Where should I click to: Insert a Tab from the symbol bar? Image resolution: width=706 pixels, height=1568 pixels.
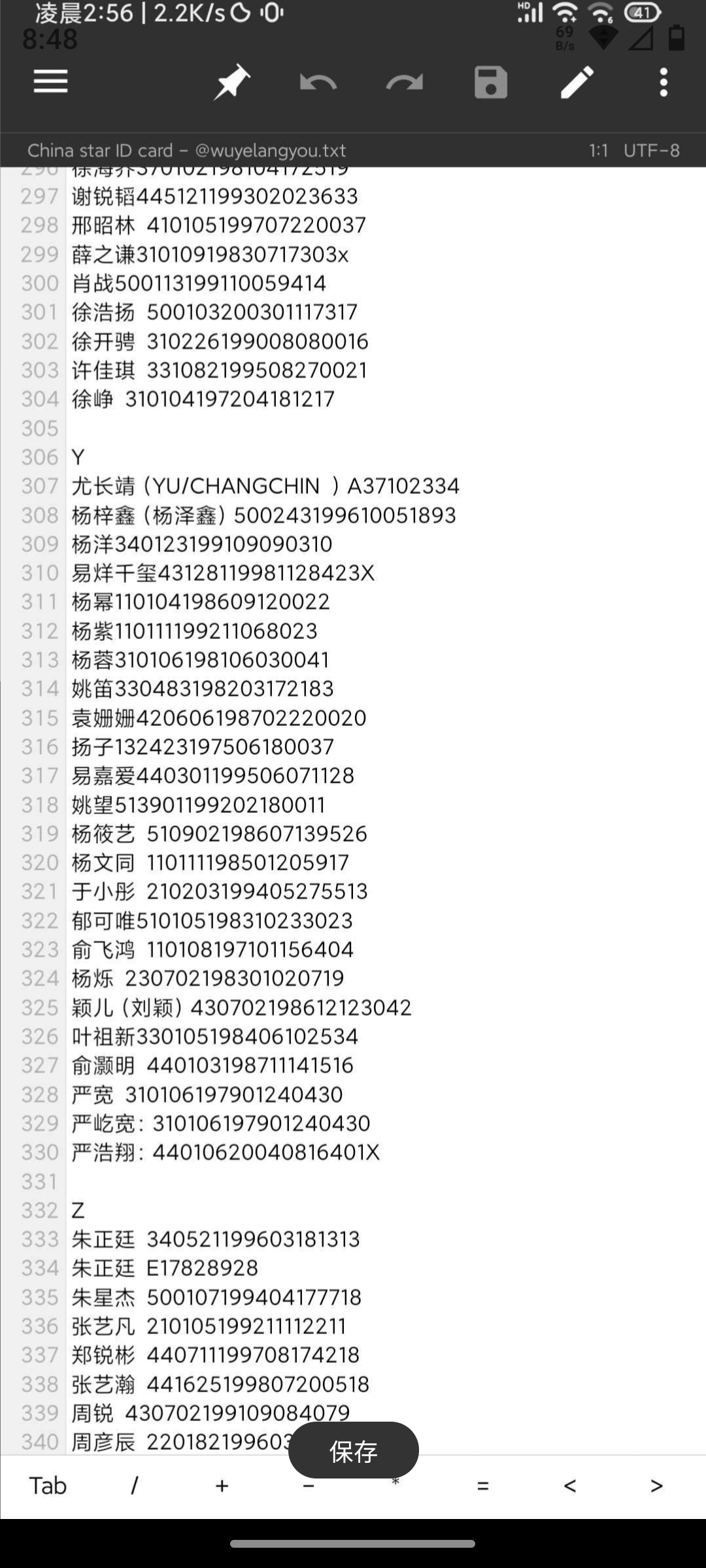48,1486
